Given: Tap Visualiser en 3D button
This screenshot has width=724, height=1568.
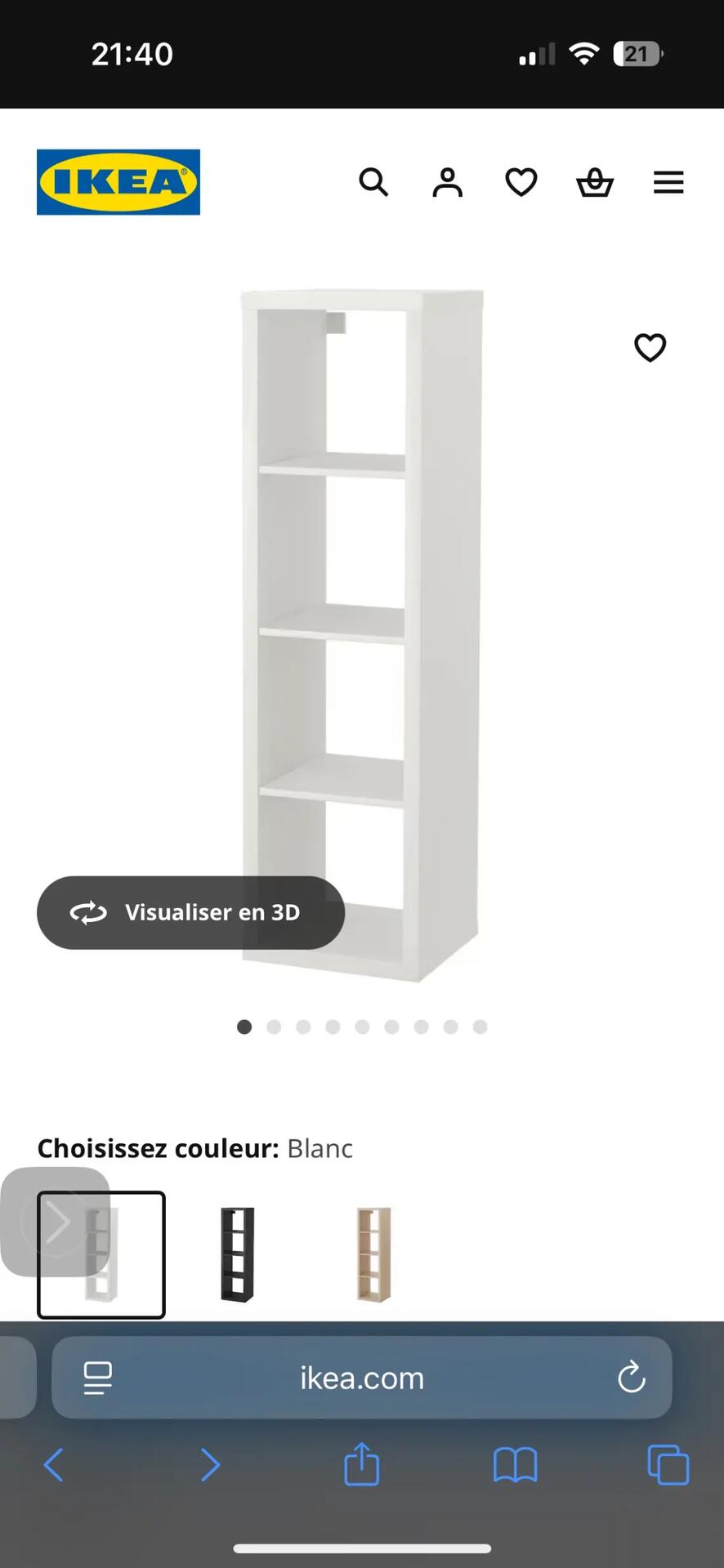Looking at the screenshot, I should (x=190, y=912).
